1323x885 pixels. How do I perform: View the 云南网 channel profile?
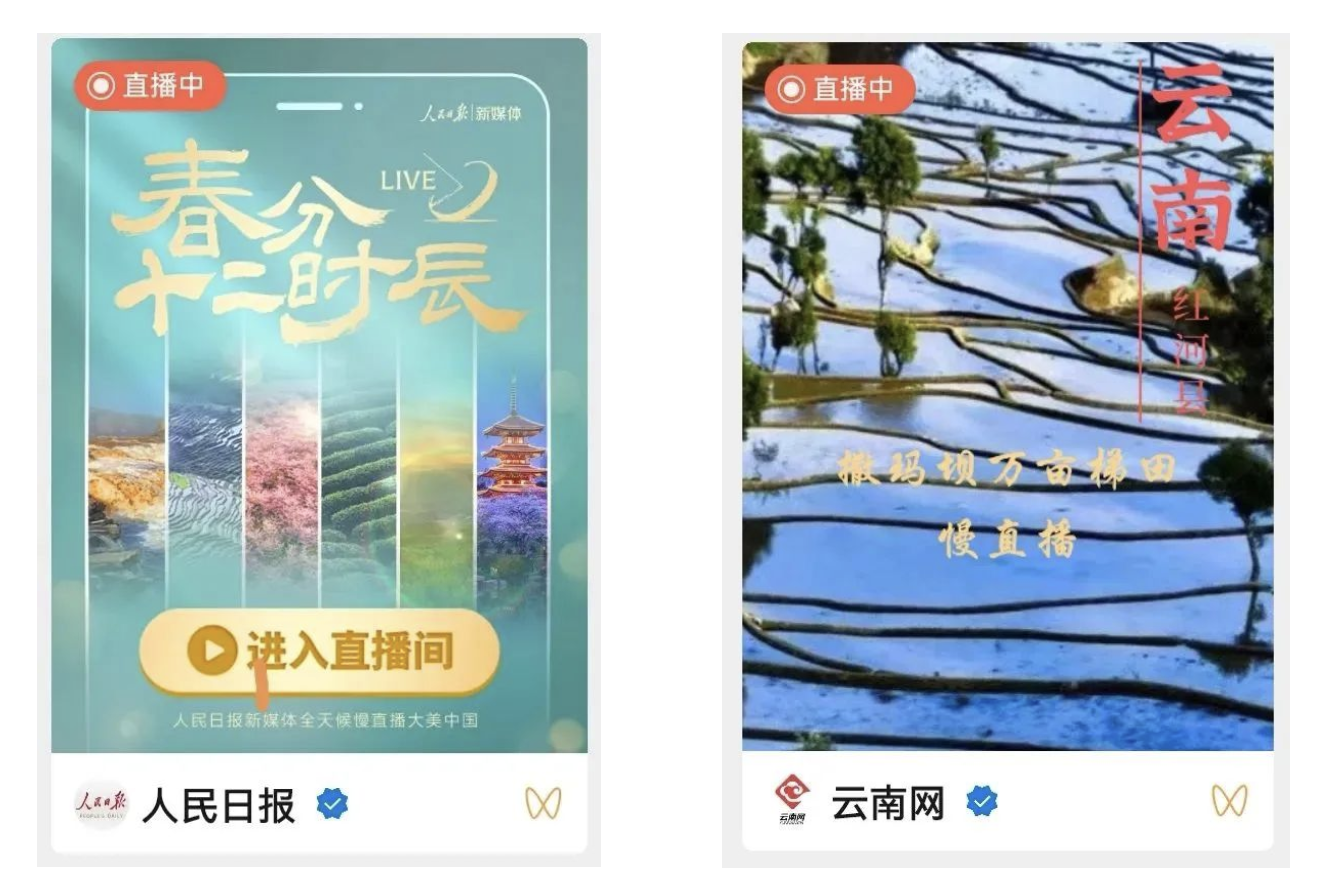[887, 803]
